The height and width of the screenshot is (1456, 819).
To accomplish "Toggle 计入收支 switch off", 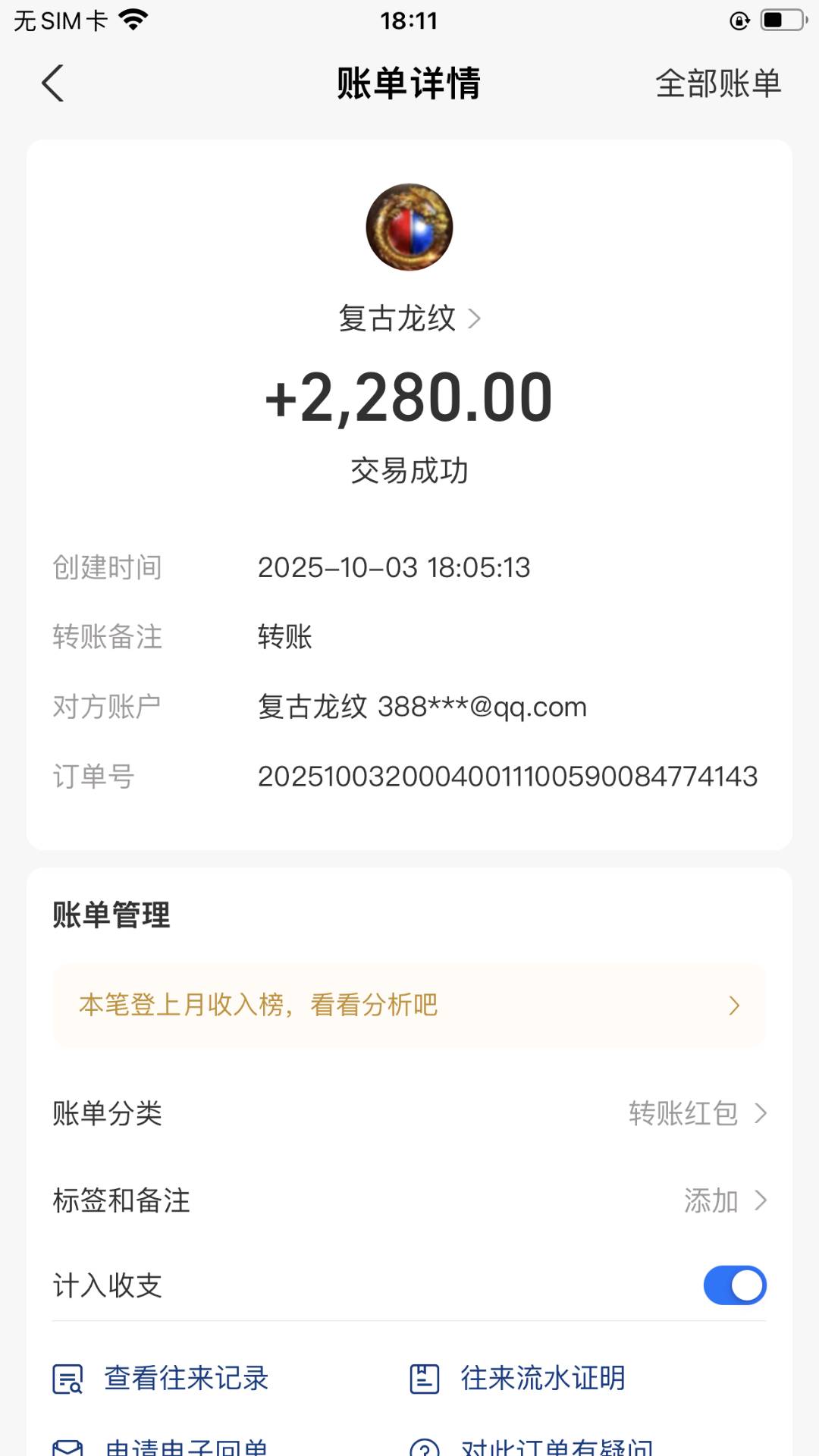I will tap(734, 1285).
